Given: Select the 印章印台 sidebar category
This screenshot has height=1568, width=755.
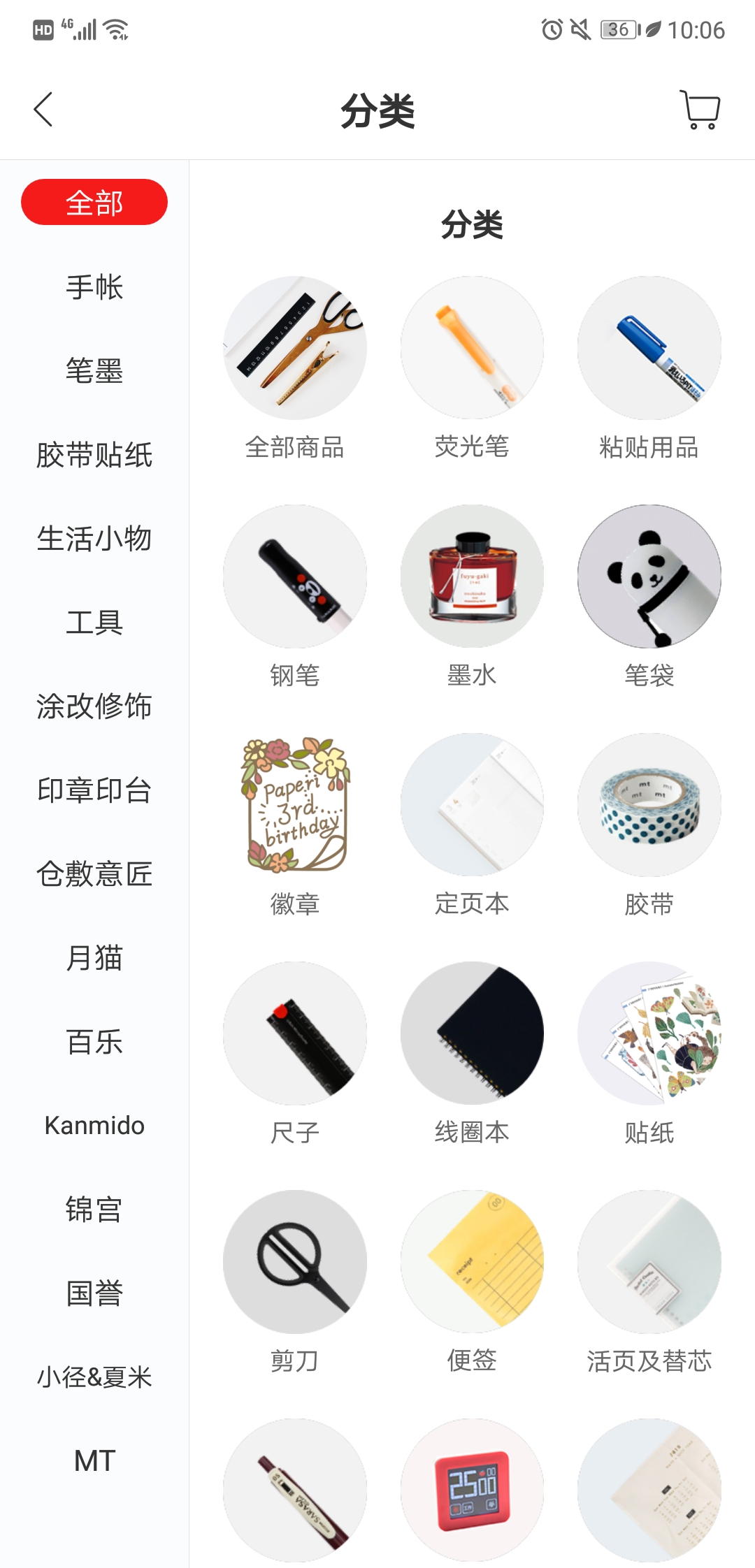Looking at the screenshot, I should pos(94,790).
